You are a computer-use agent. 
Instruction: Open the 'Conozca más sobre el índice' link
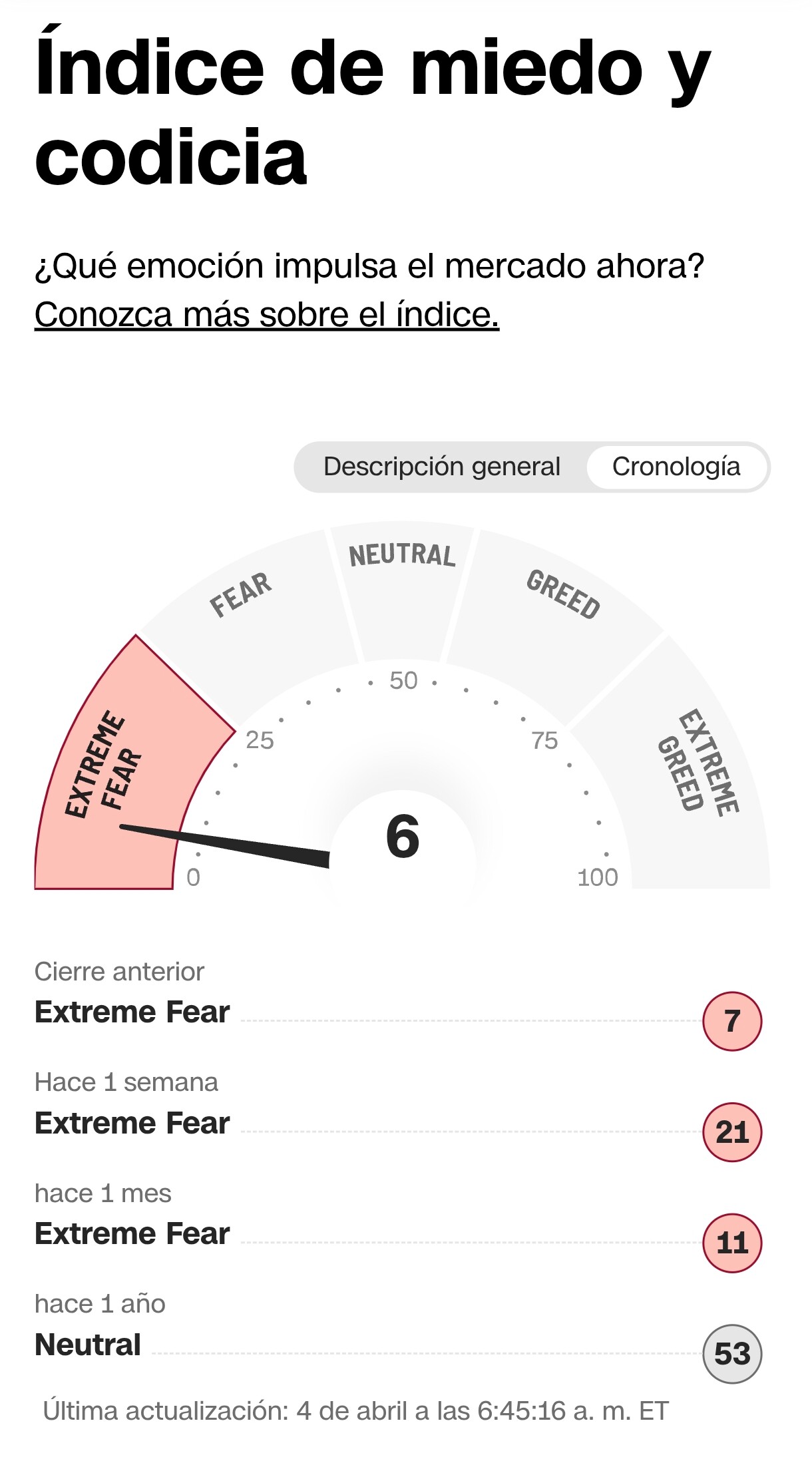coord(267,314)
